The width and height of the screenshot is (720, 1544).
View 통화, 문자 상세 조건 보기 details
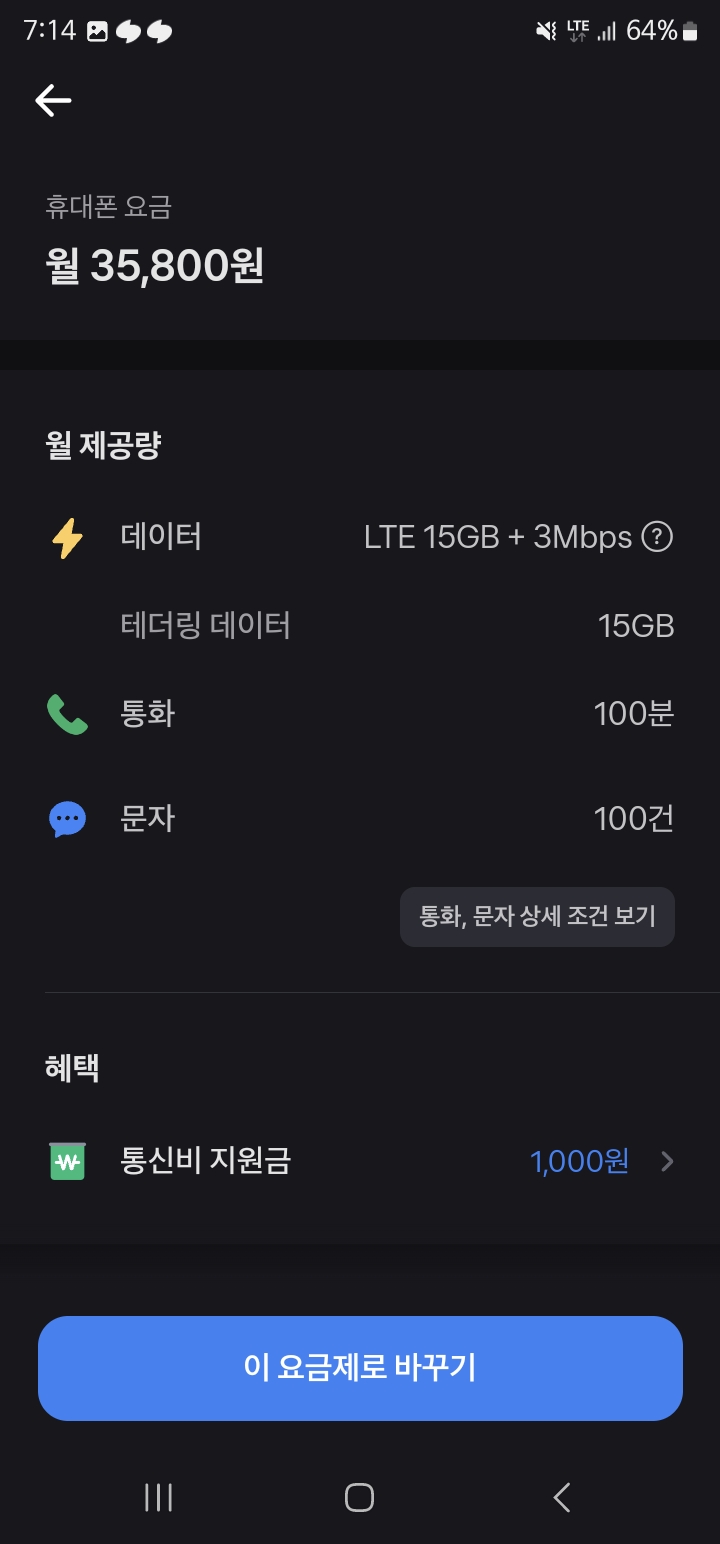537,916
